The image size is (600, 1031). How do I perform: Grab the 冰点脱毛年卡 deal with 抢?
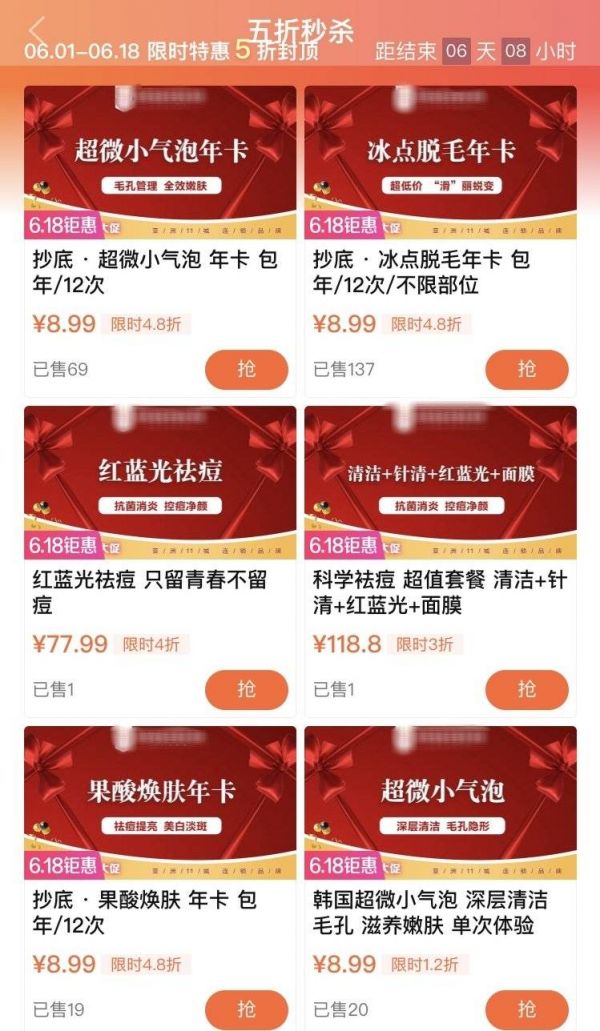pos(526,369)
